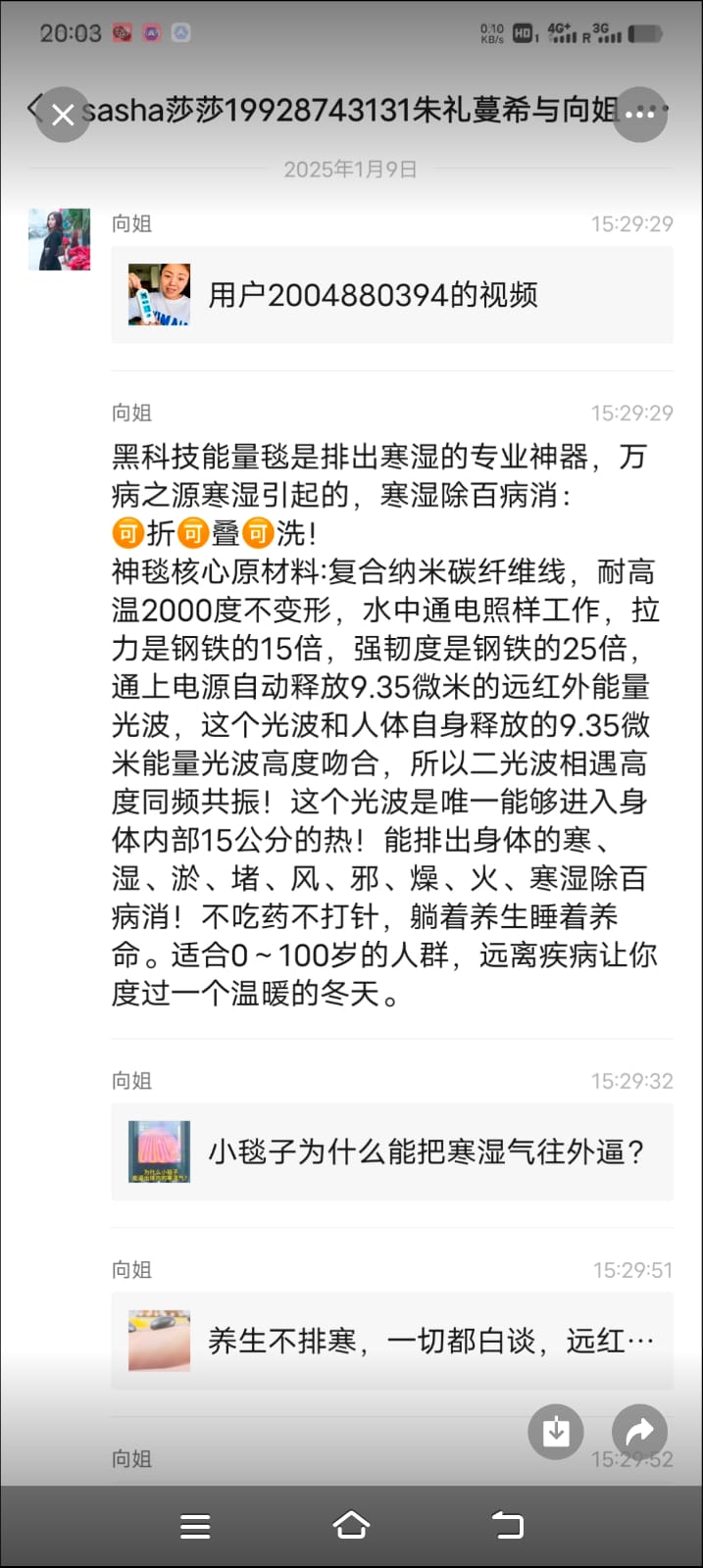Screen dimensions: 703x1568
Task: Open video 养生不排寒，一切都白谈
Action: pyautogui.click(x=391, y=1341)
